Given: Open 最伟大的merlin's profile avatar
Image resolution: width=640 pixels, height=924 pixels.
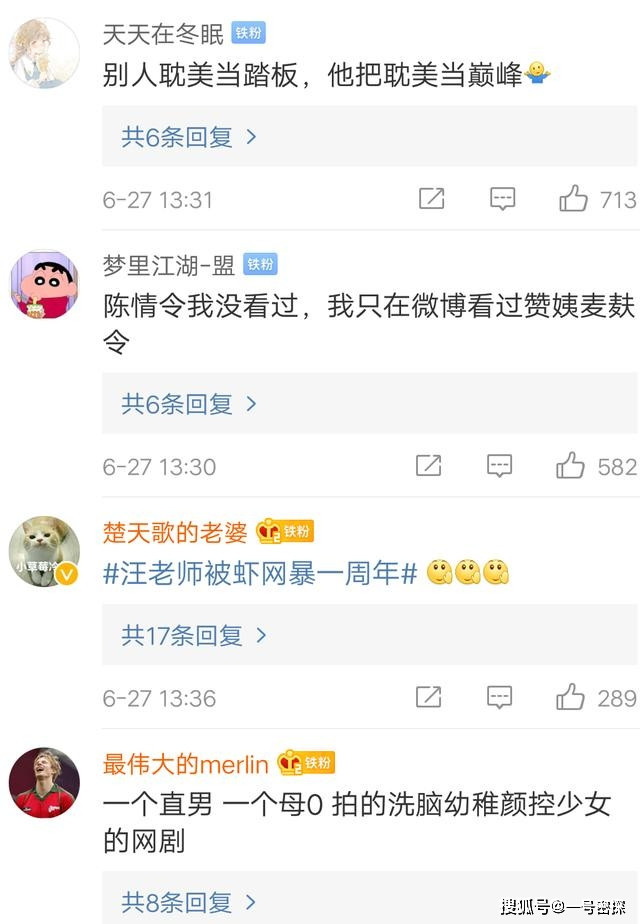Looking at the screenshot, I should [x=44, y=782].
